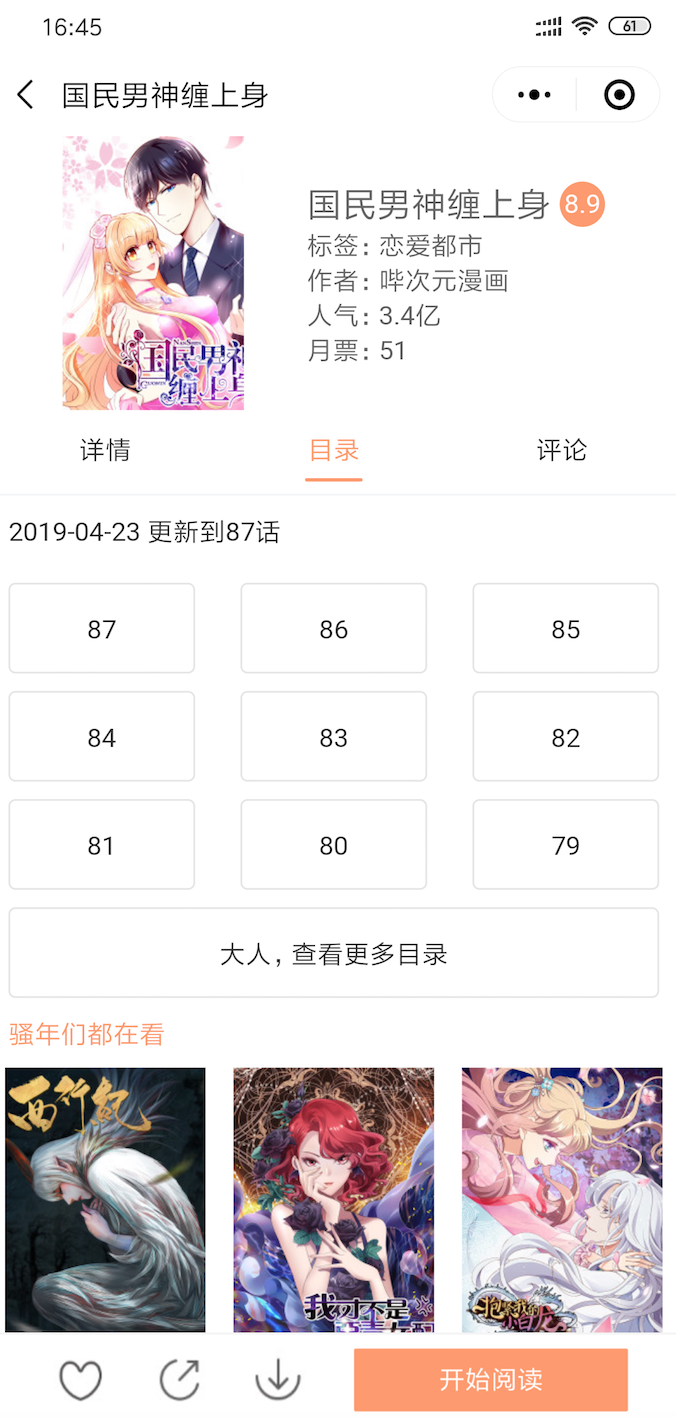Share this comic
676x1418 pixels.
pos(180,1381)
